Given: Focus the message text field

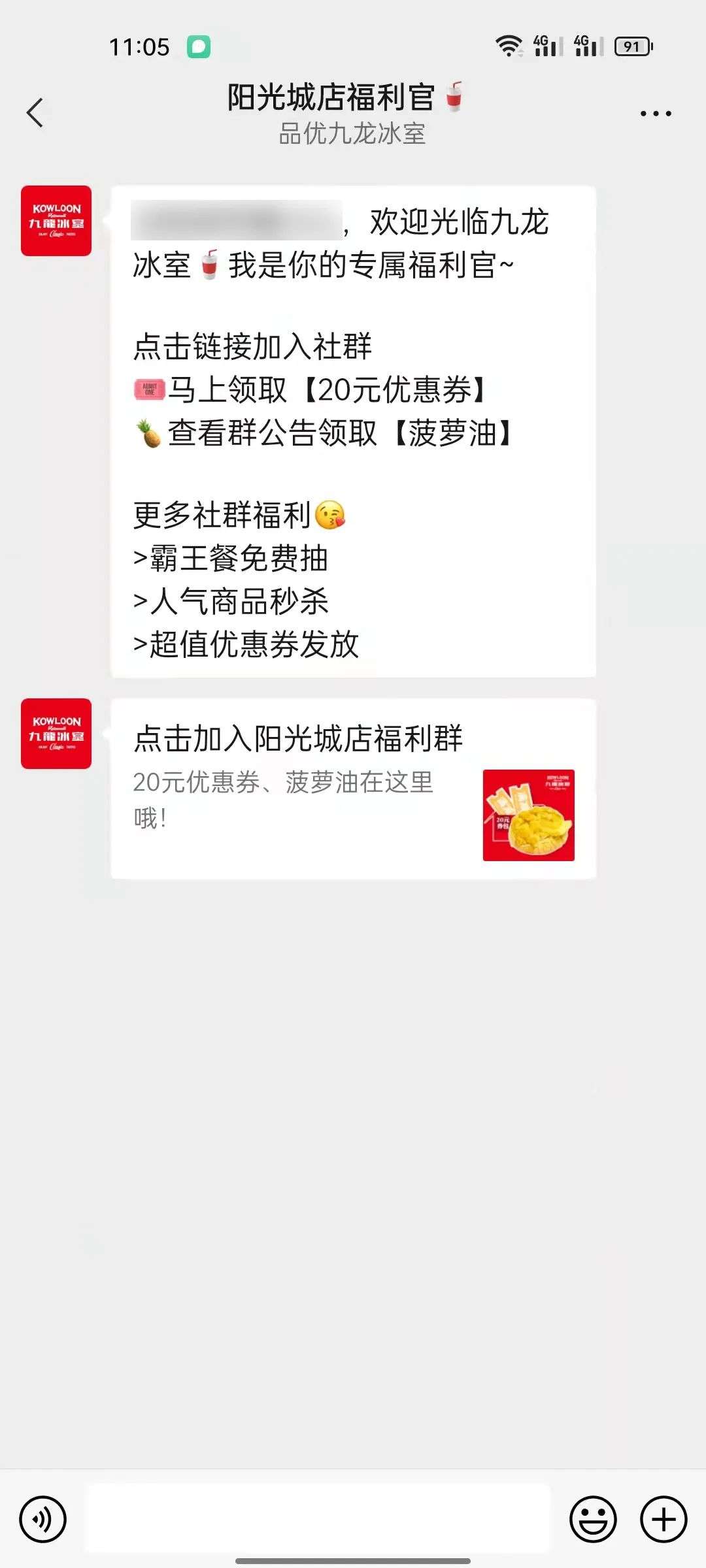Looking at the screenshot, I should pos(318,1518).
